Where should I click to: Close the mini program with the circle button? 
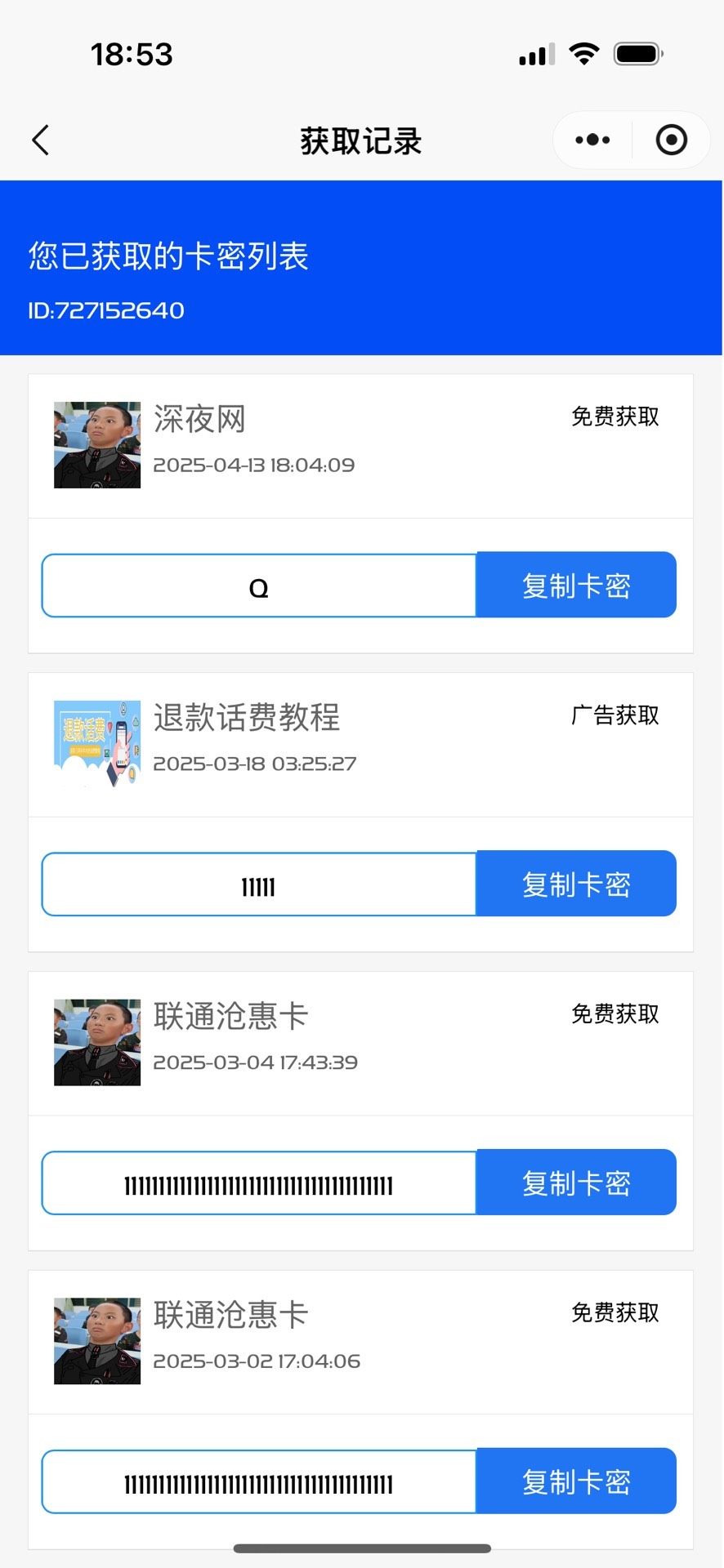click(x=671, y=140)
